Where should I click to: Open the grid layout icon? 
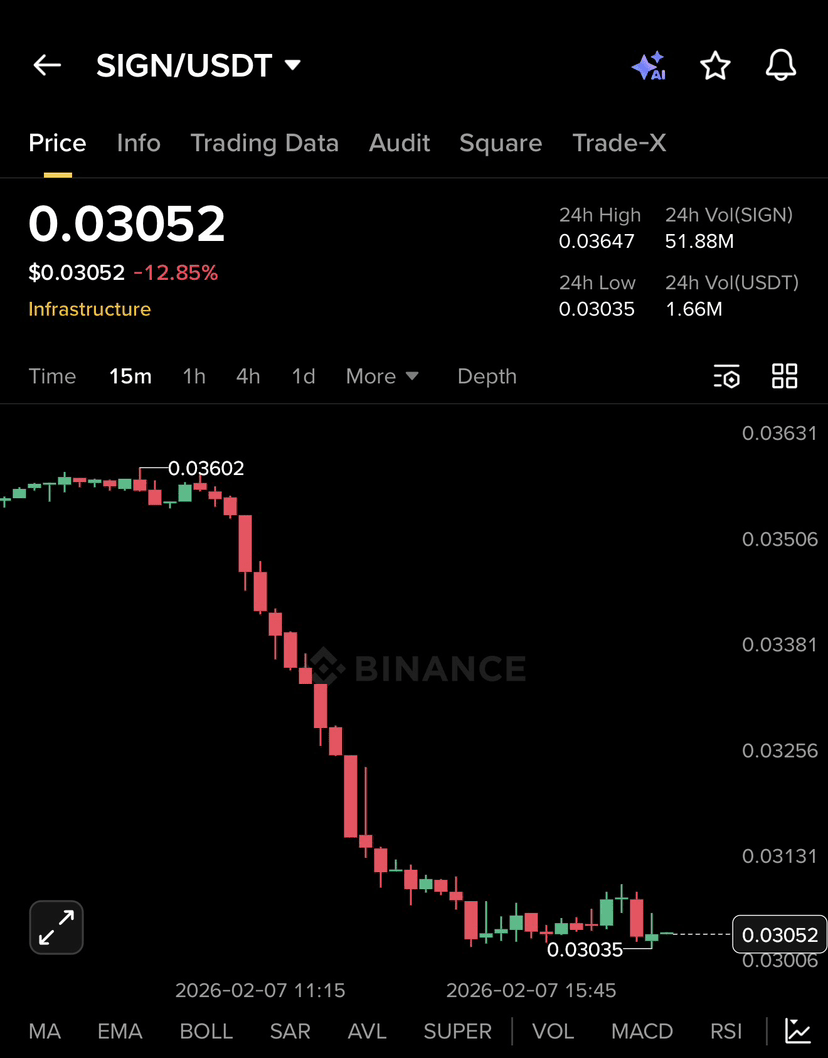point(785,376)
